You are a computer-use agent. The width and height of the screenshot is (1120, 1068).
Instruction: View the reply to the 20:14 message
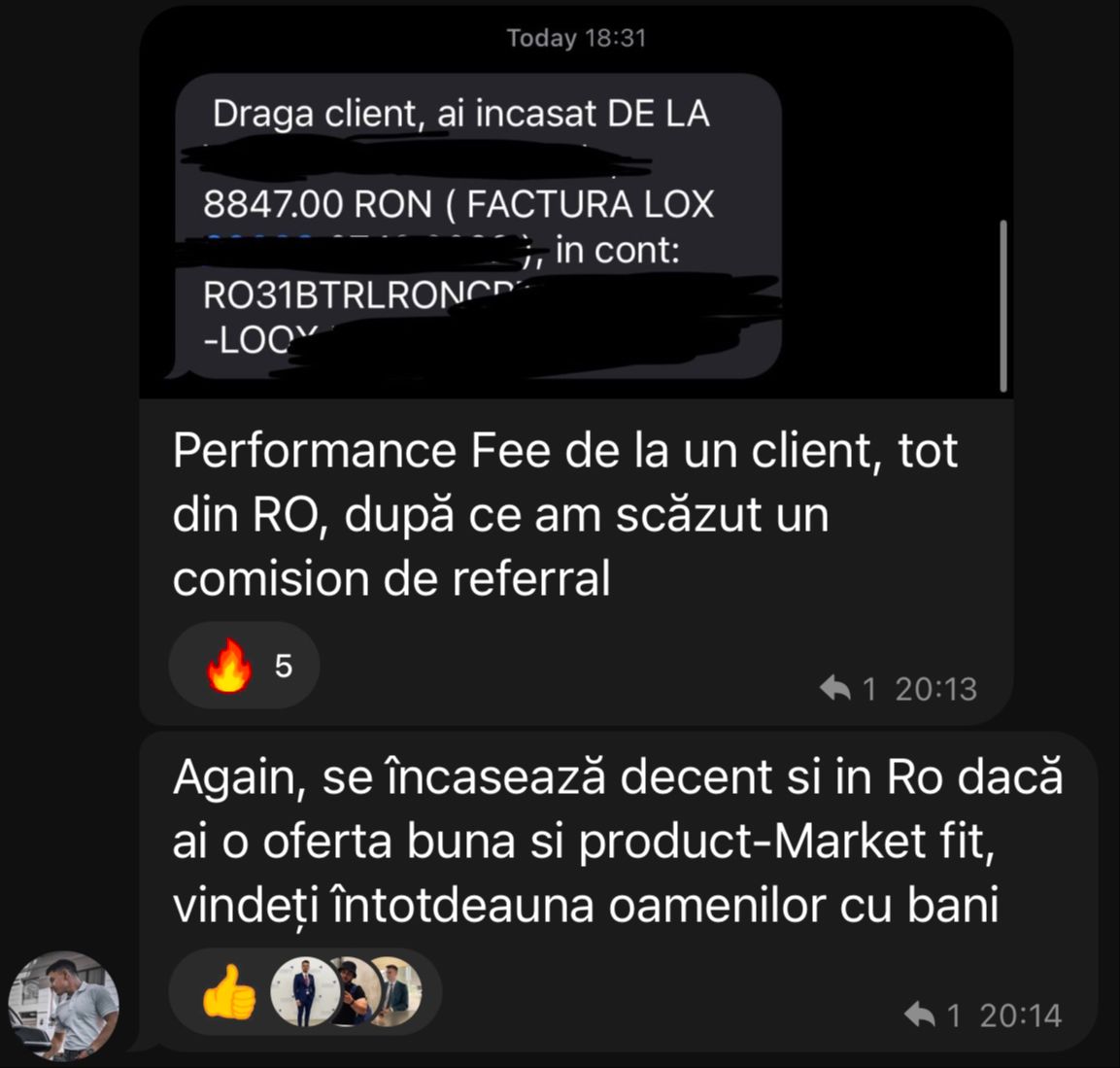pos(931,1016)
